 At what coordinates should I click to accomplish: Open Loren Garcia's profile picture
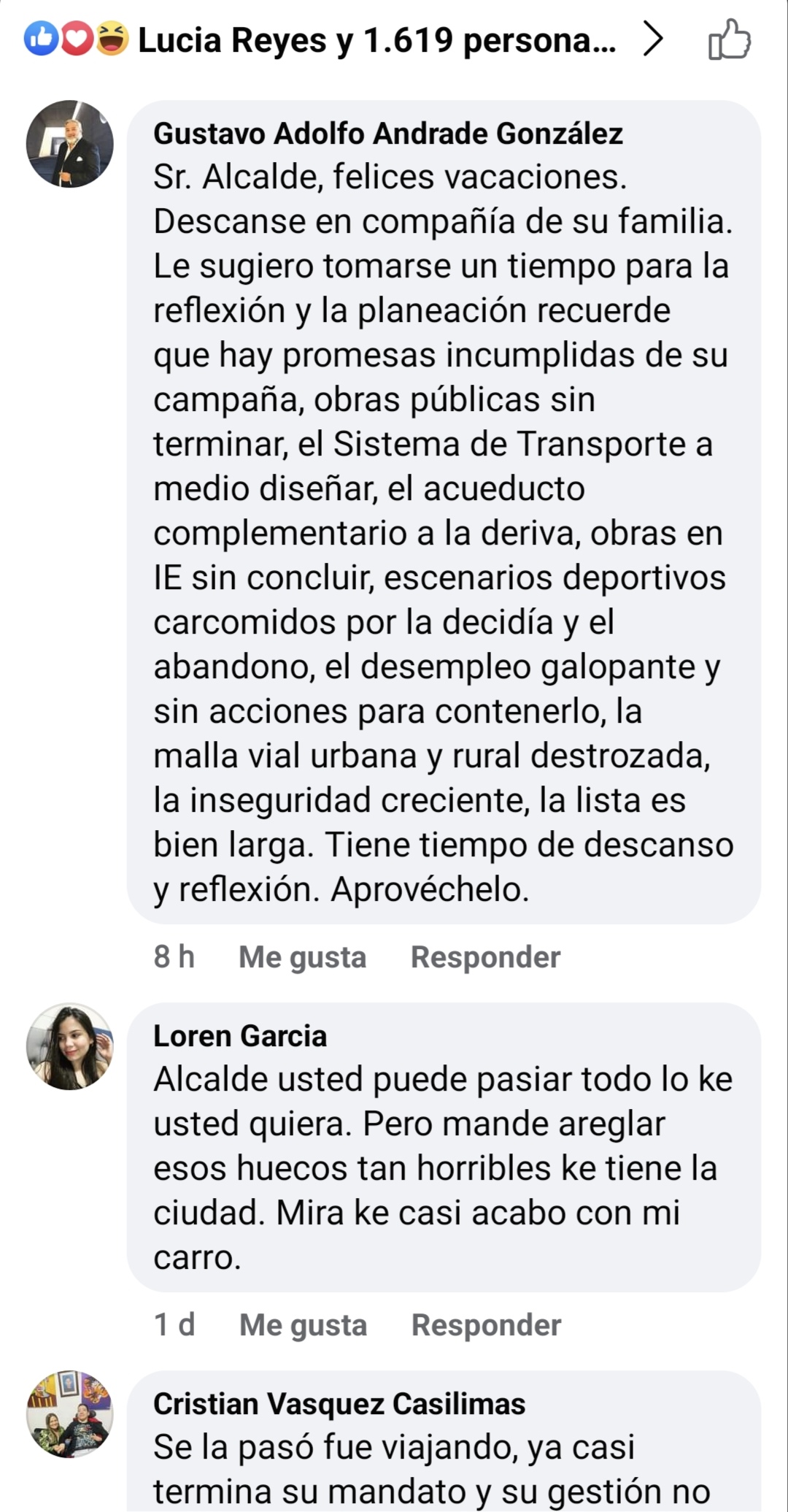pyautogui.click(x=70, y=1045)
